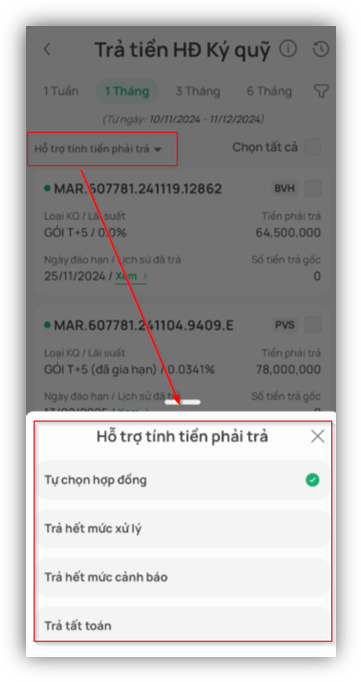
Task: Select Tự chọn hợp đồng option
Action: point(183,480)
